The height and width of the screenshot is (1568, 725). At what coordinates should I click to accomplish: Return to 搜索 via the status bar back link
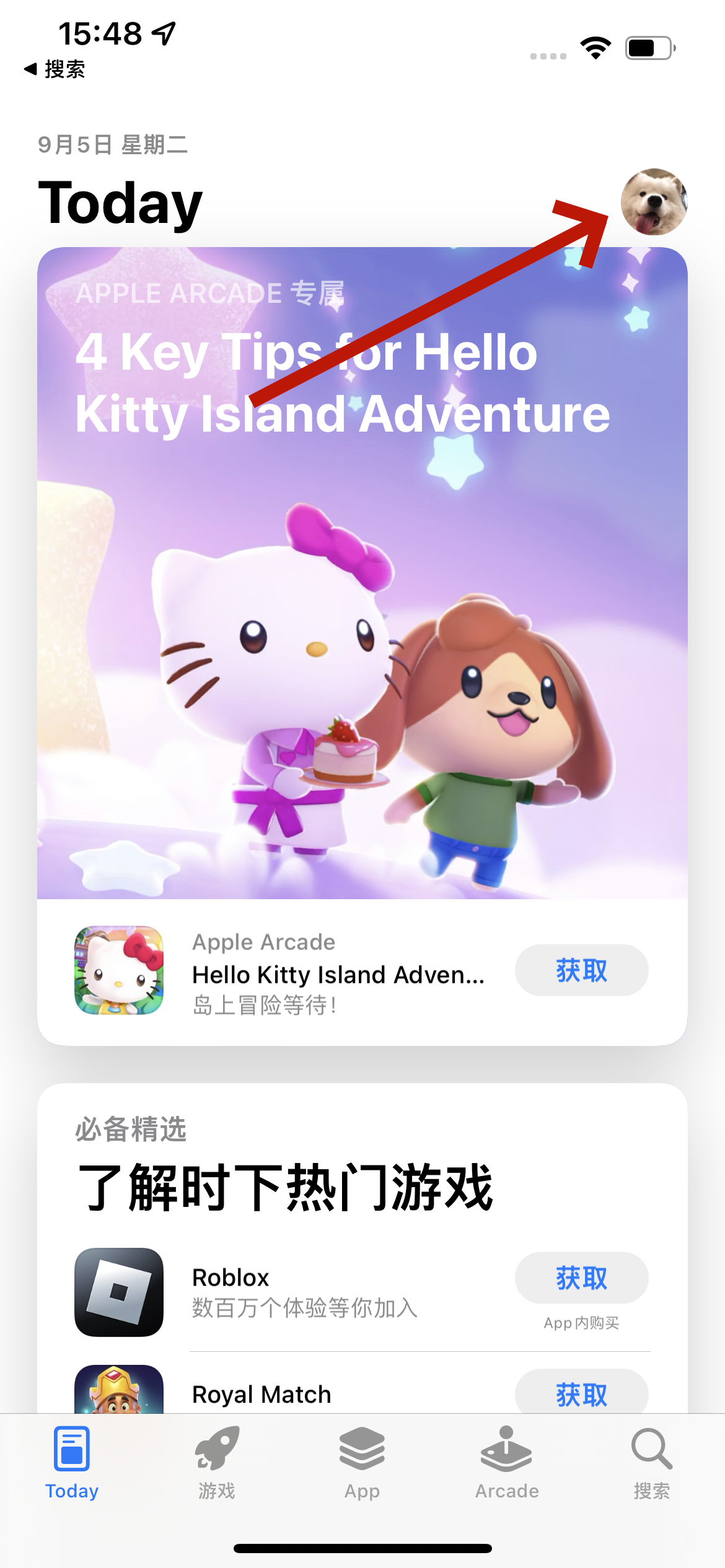tap(56, 69)
